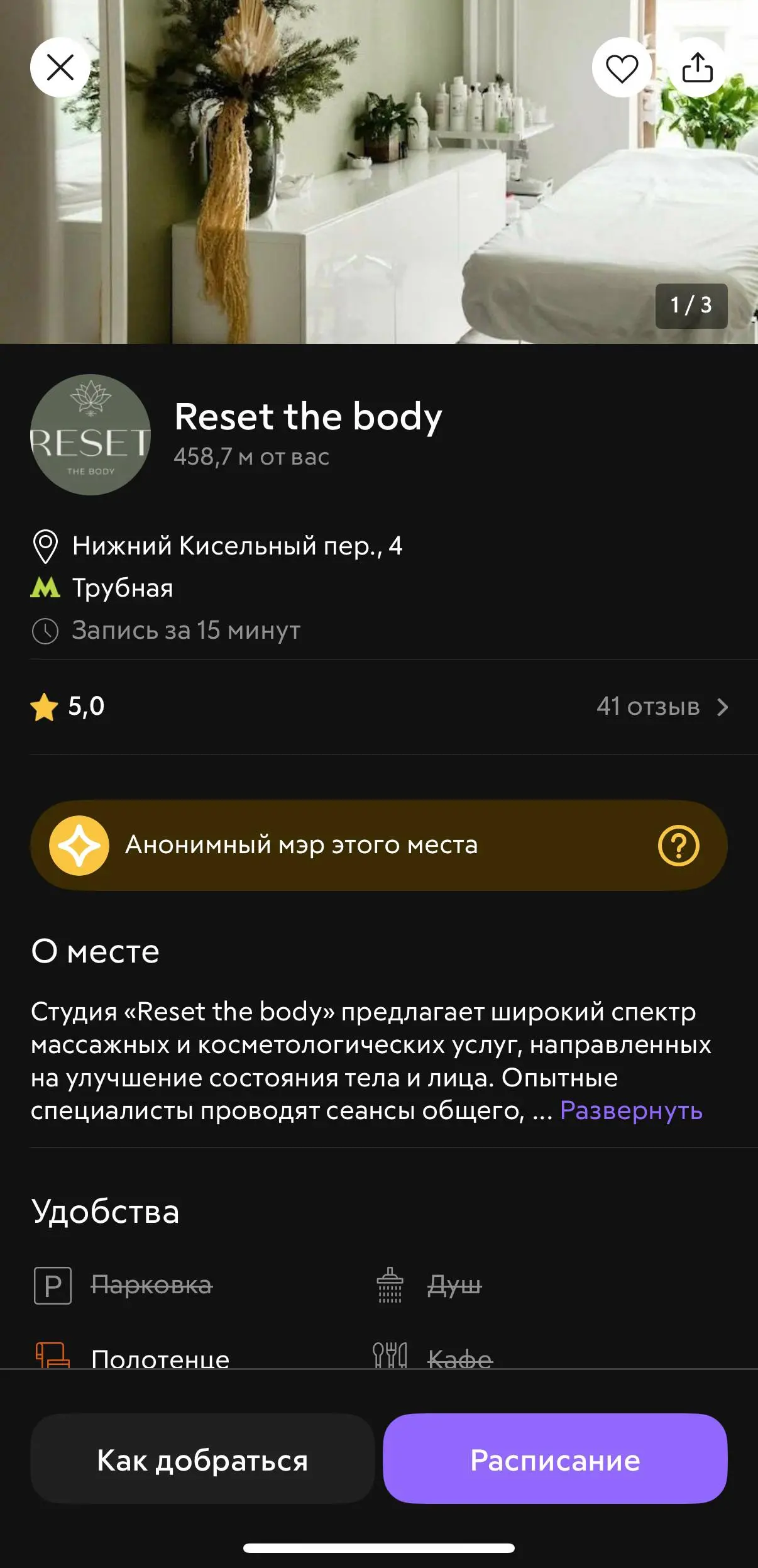The width and height of the screenshot is (758, 1568).
Task: Open the 41 отзыв reviews row
Action: [661, 707]
